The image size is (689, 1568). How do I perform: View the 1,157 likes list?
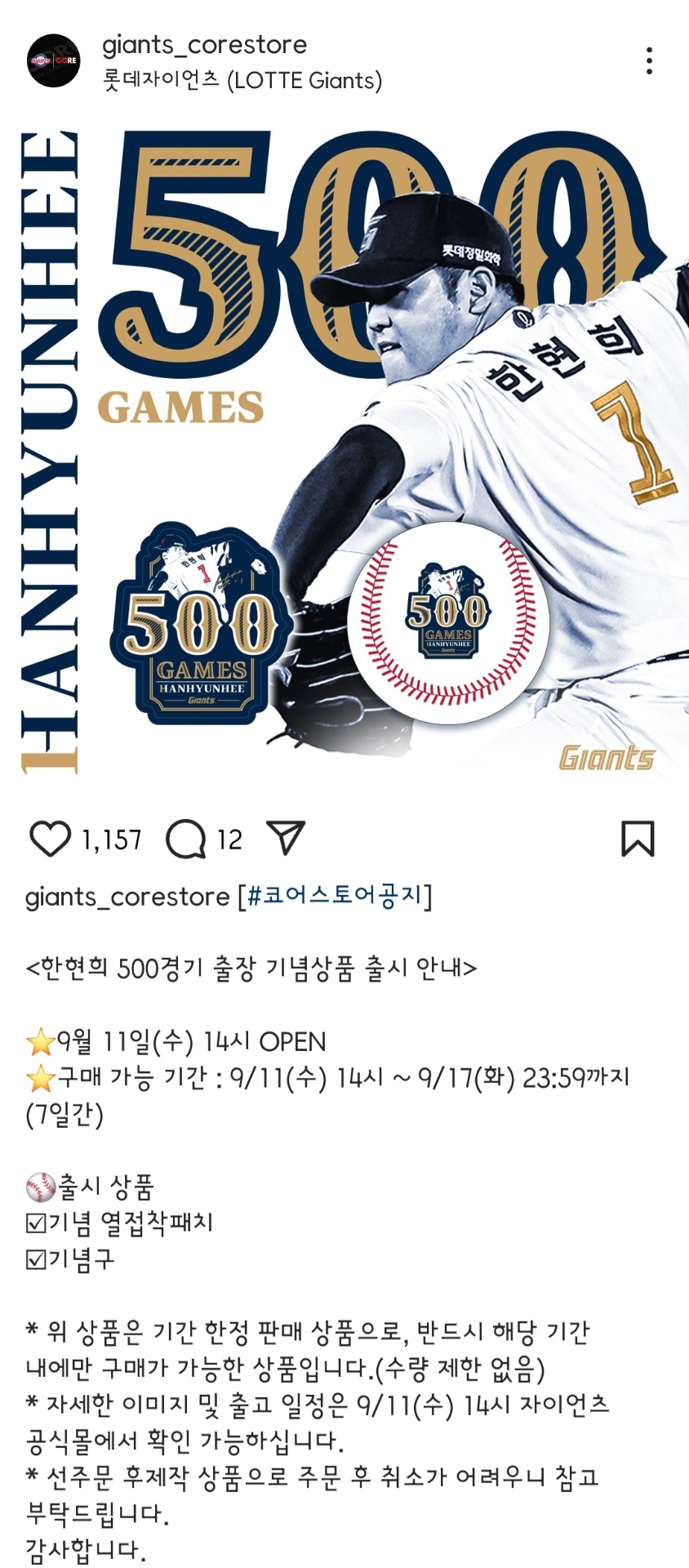click(112, 840)
